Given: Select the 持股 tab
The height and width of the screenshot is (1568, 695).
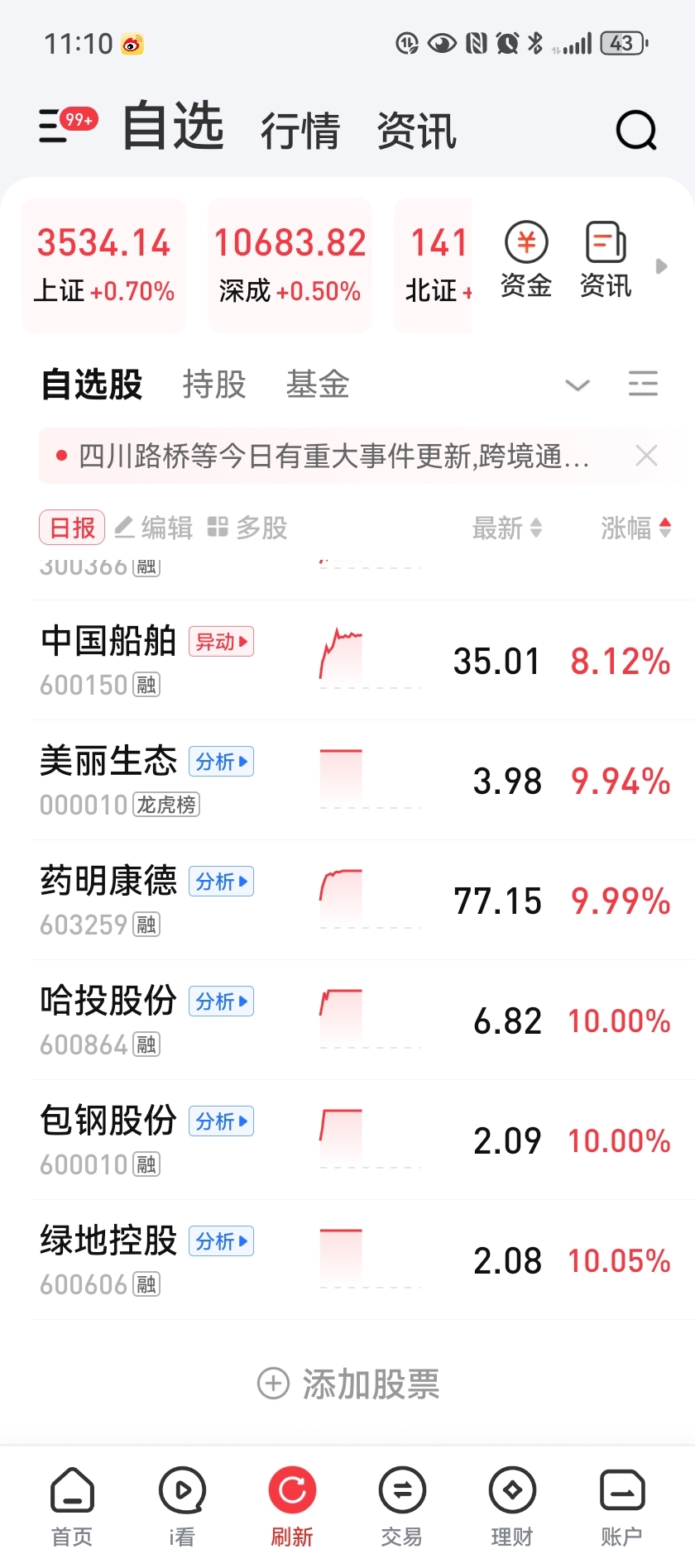Looking at the screenshot, I should (214, 385).
